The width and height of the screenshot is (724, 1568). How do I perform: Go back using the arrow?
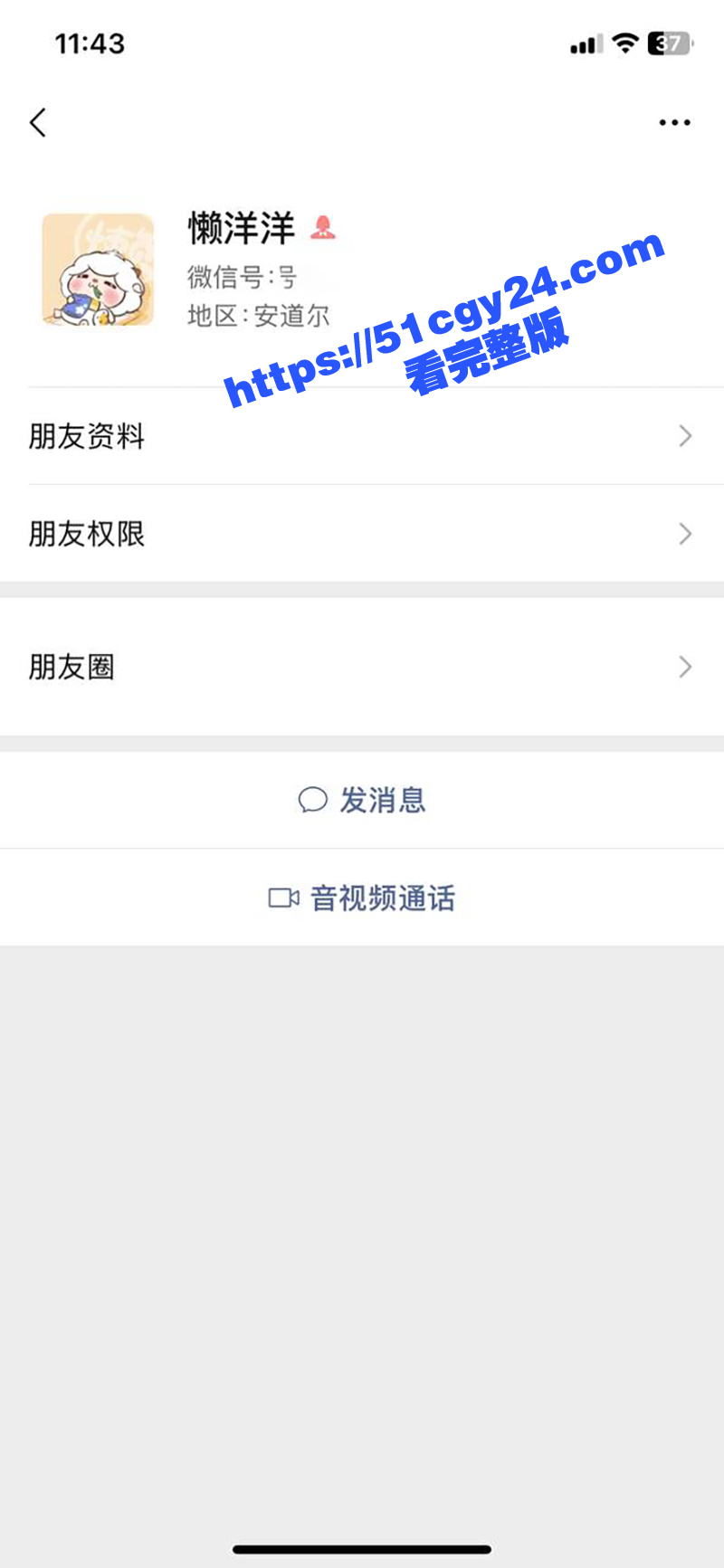pos(38,122)
